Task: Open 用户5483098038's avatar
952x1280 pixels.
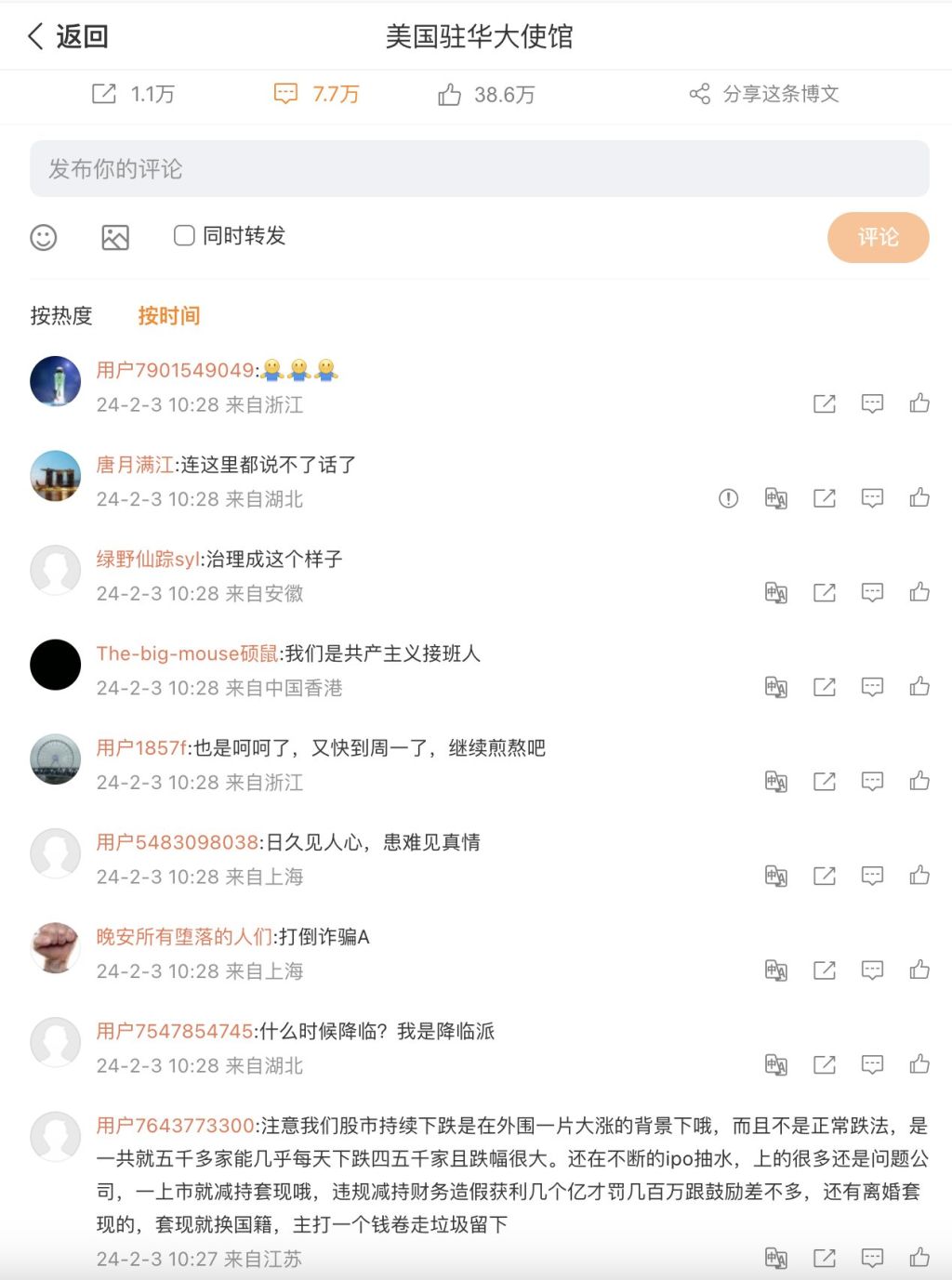Action: (x=56, y=853)
